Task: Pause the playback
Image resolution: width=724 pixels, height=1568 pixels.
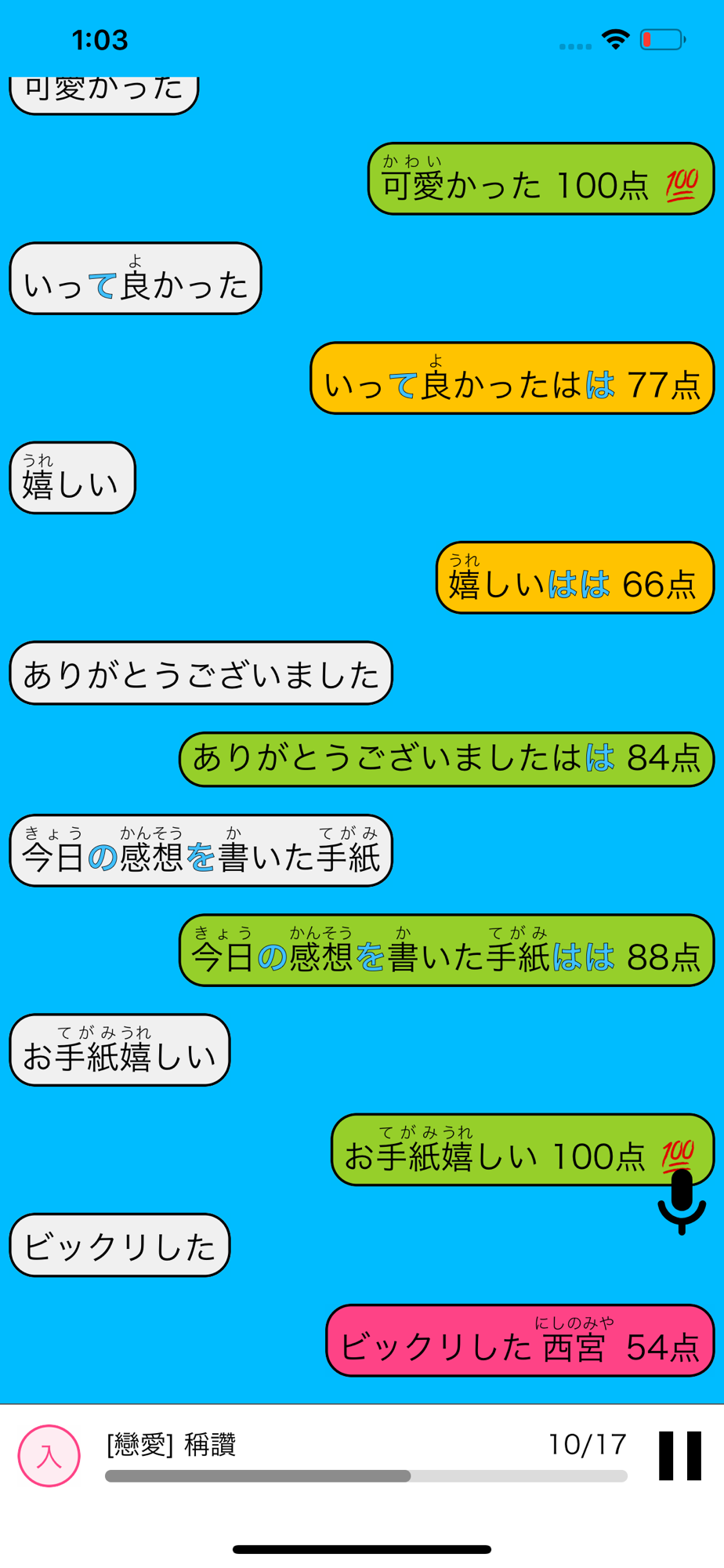Action: click(x=679, y=1456)
